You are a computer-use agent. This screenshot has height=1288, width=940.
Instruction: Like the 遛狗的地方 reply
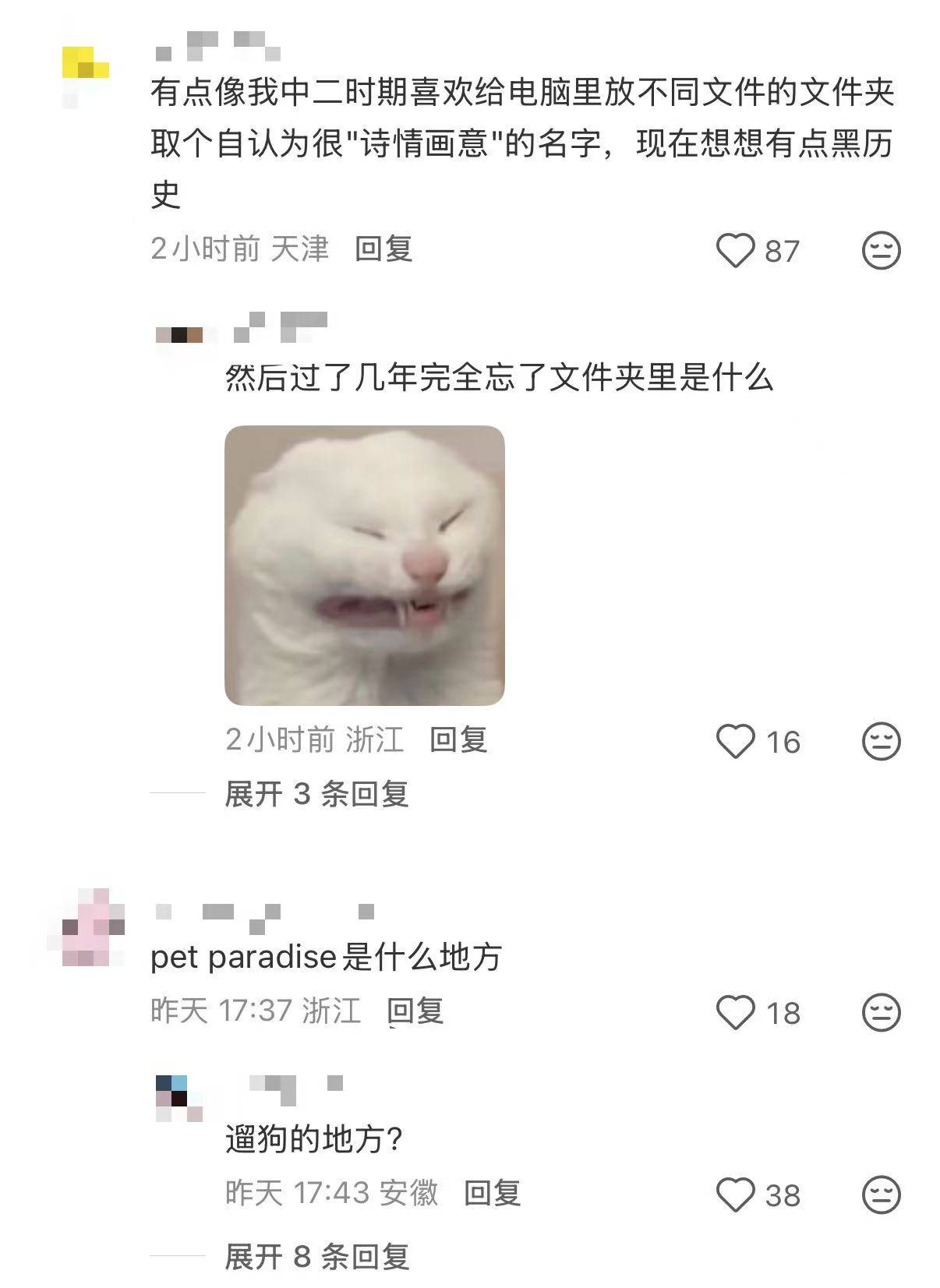click(x=736, y=1194)
